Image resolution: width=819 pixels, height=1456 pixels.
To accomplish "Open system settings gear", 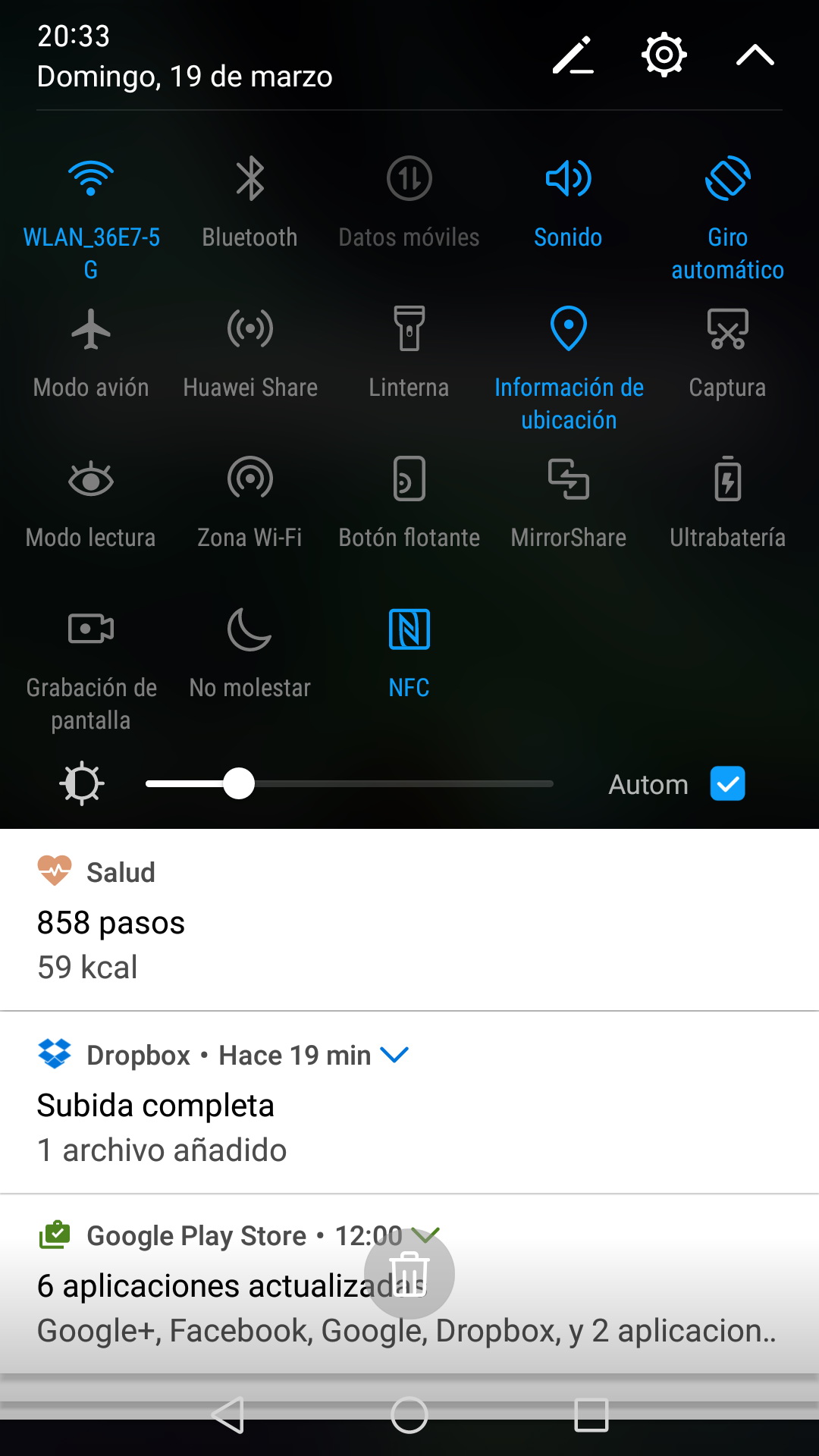I will pos(664,55).
